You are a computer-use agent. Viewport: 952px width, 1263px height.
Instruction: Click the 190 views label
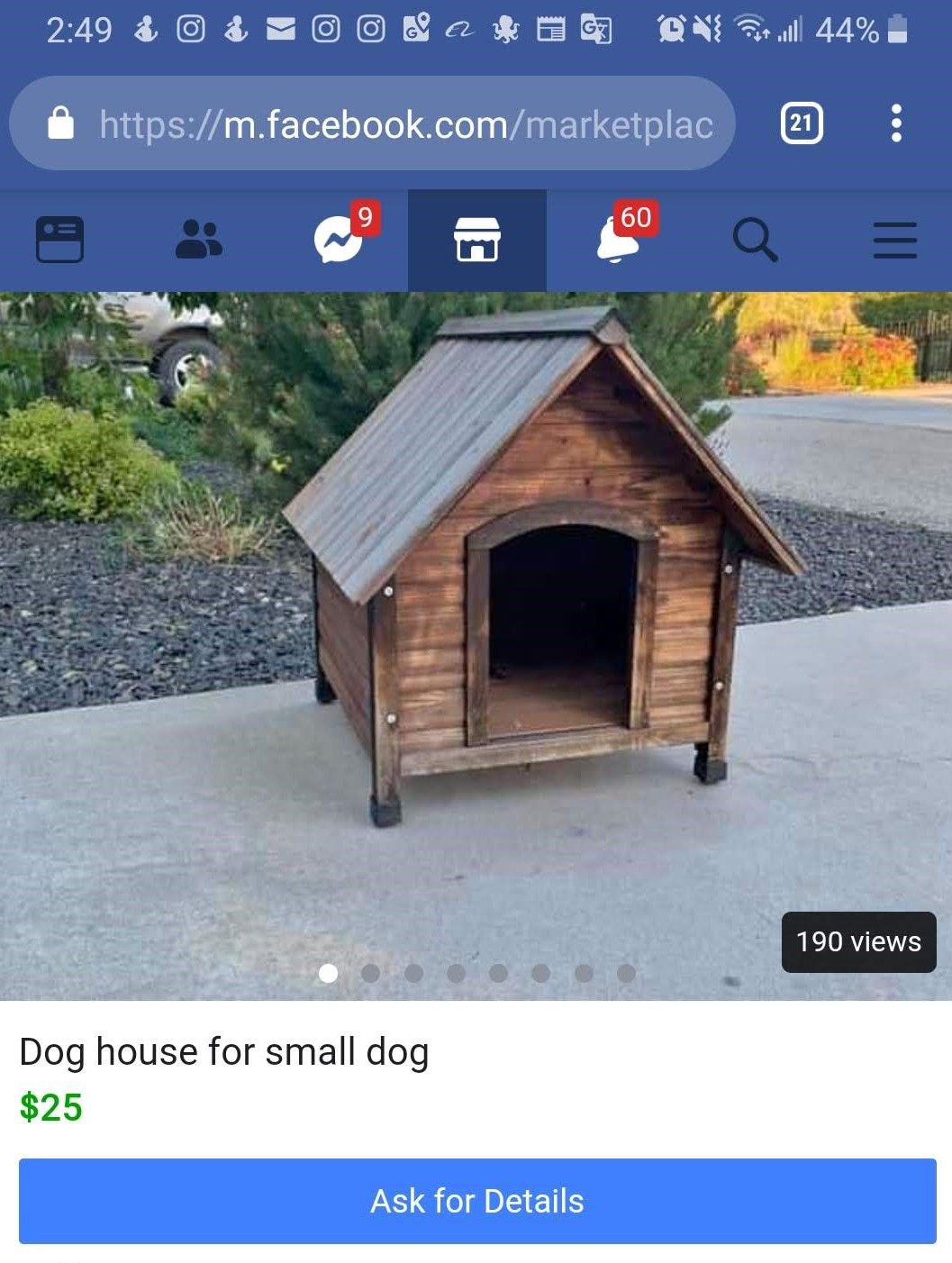click(857, 942)
